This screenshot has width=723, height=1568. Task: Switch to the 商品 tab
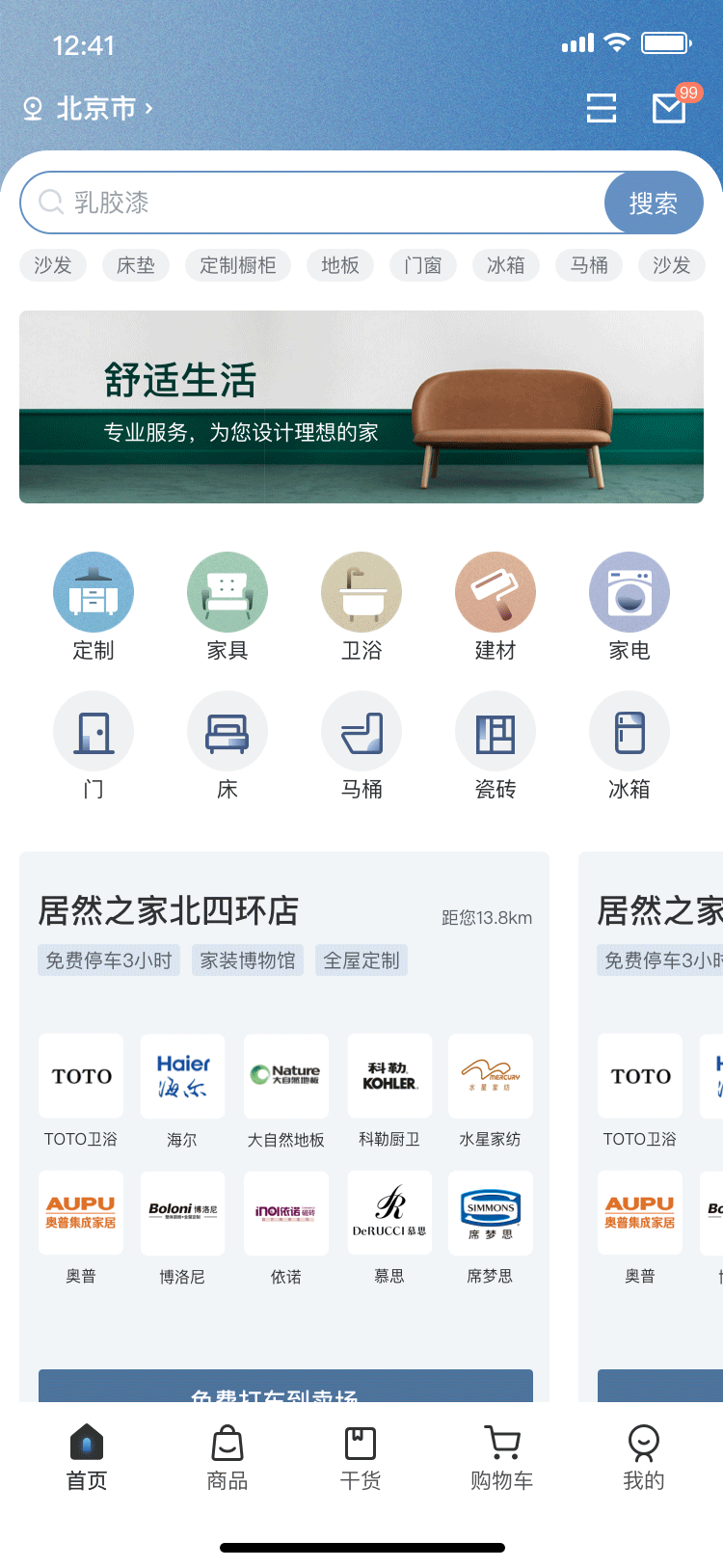[228, 1458]
